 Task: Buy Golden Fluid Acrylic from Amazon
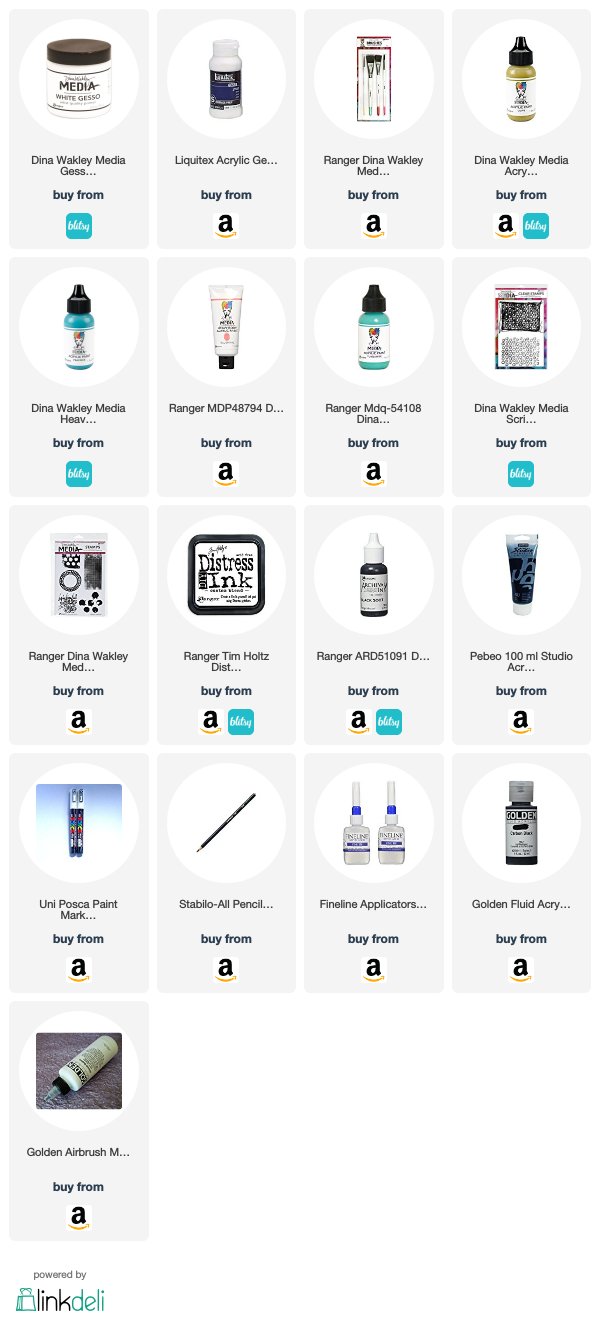[521, 970]
